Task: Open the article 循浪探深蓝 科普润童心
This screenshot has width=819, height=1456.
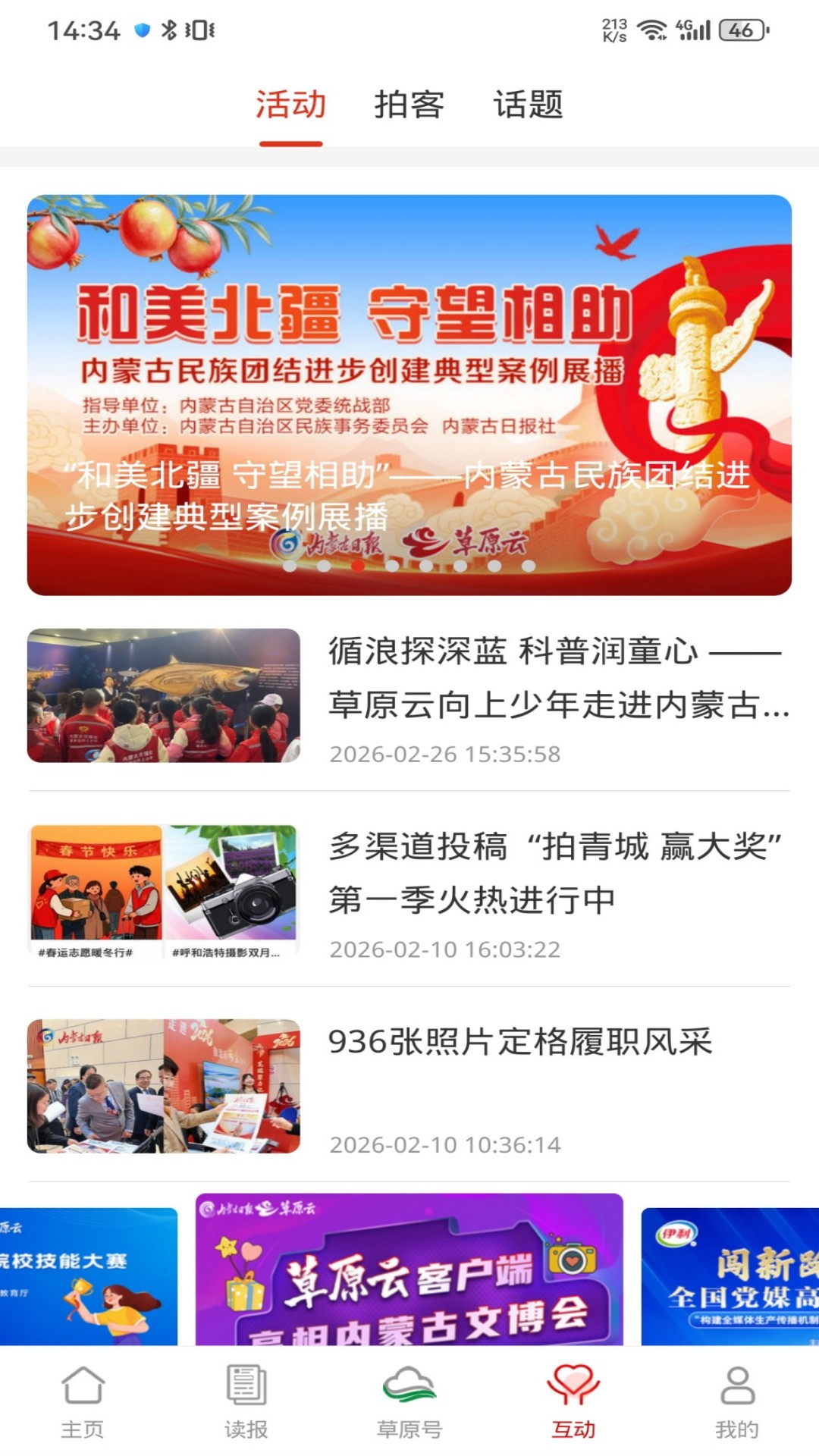Action: pos(557,678)
